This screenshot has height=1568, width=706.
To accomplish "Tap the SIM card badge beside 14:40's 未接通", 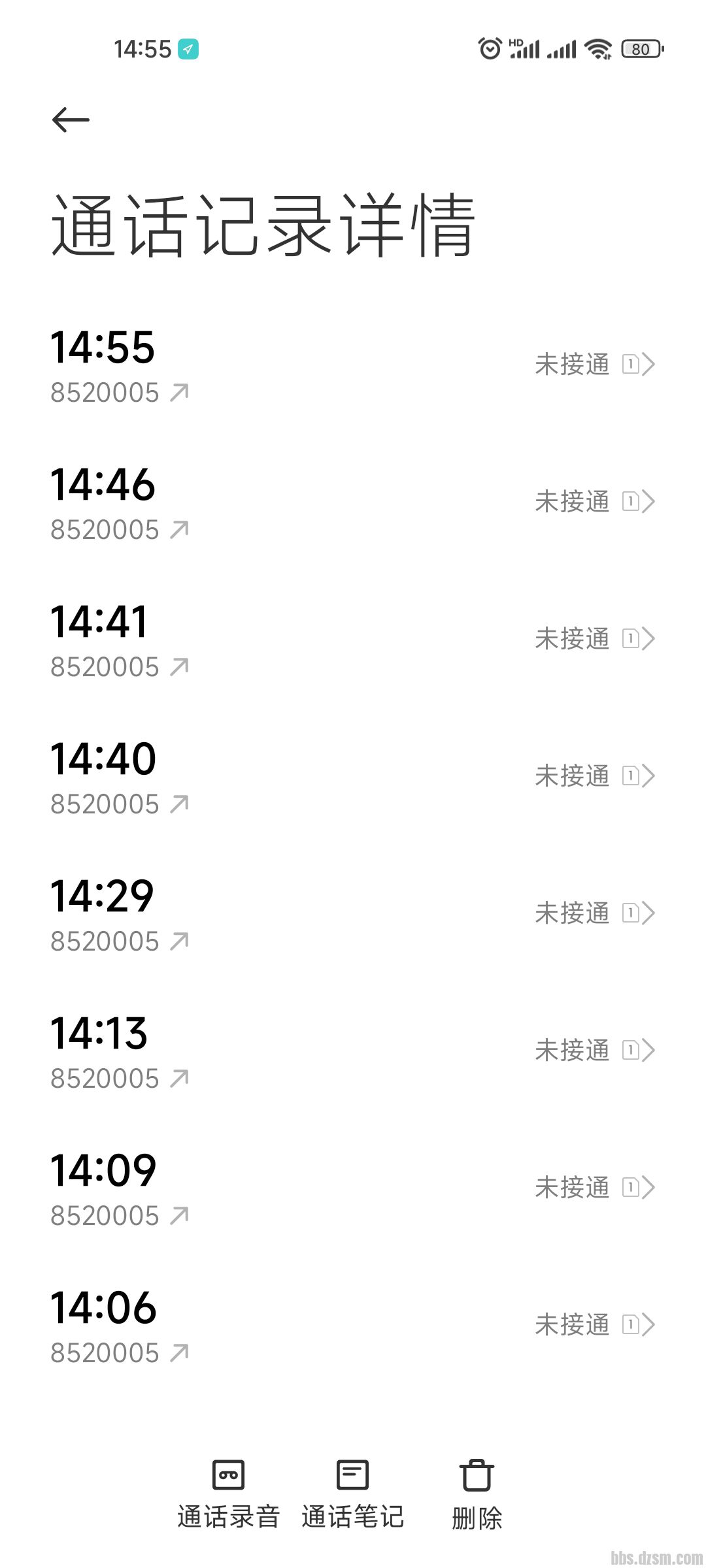I will (630, 776).
